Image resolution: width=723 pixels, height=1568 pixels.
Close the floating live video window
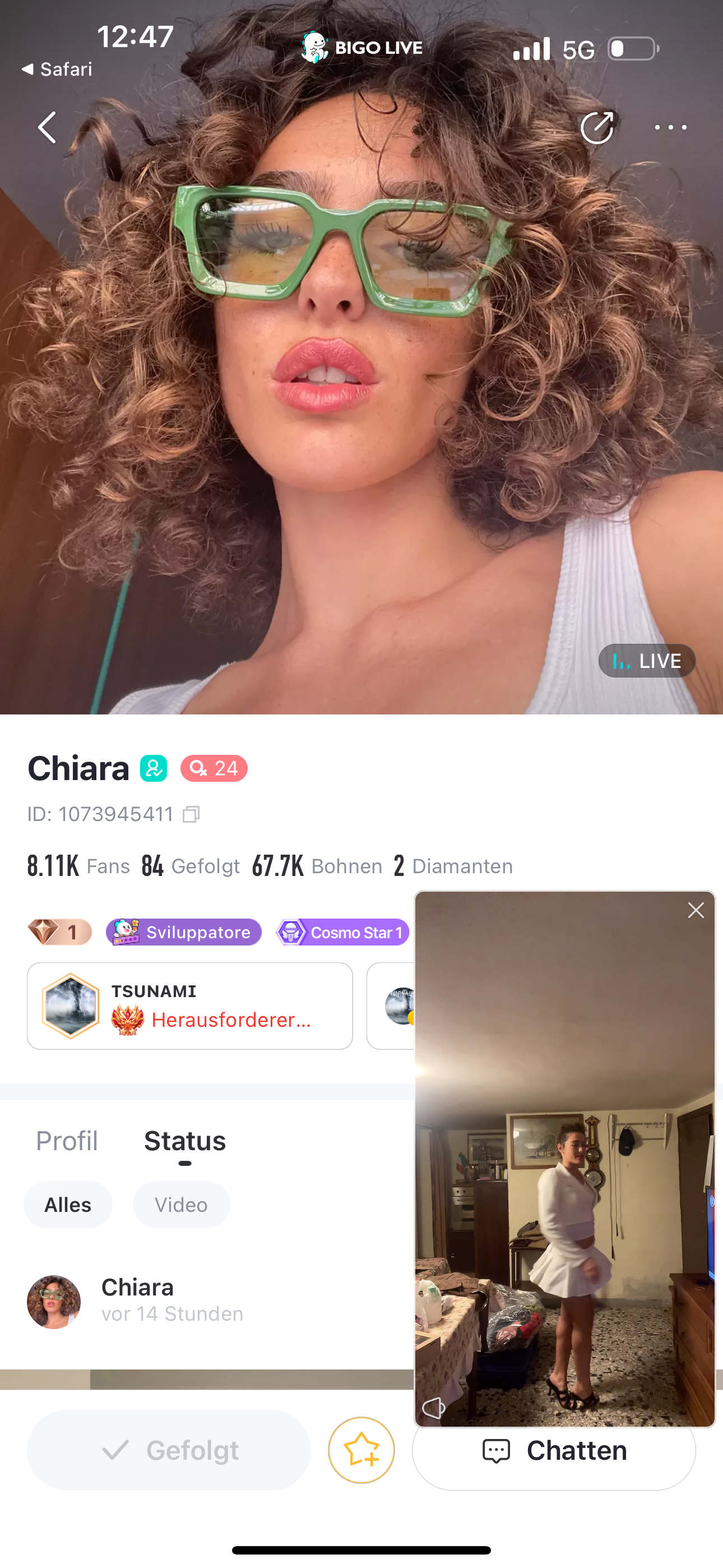[696, 911]
